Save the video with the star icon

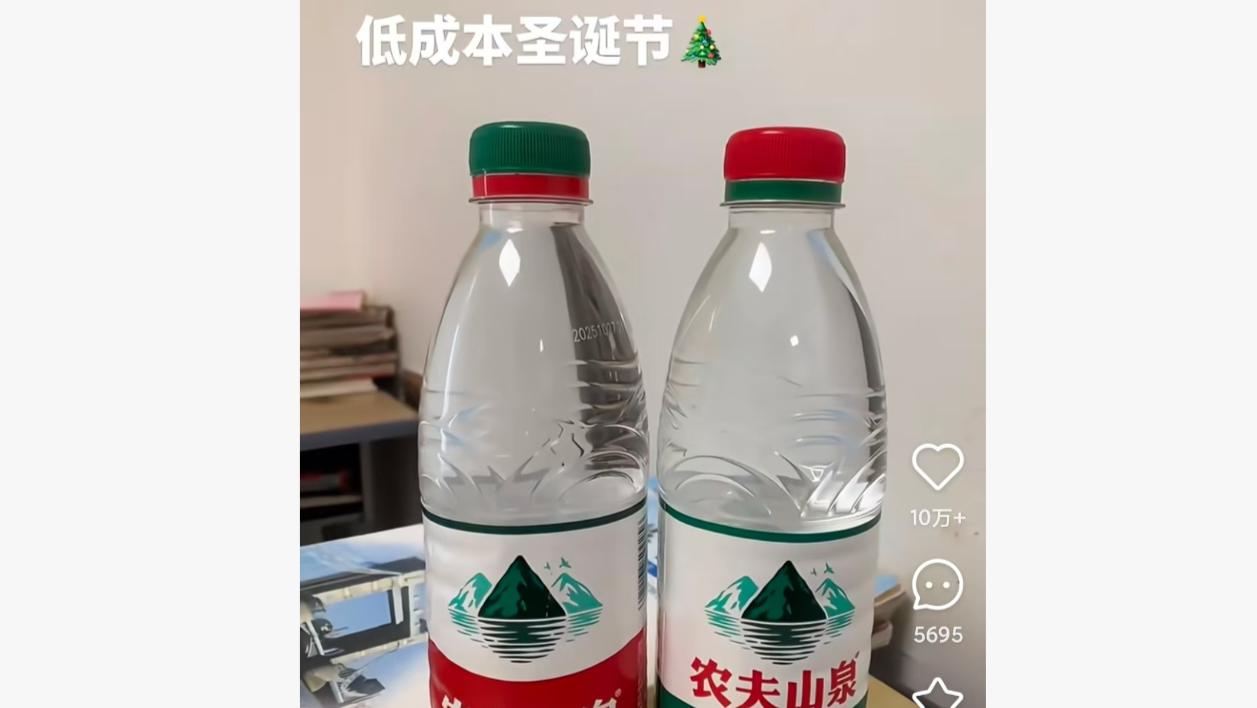(937, 694)
